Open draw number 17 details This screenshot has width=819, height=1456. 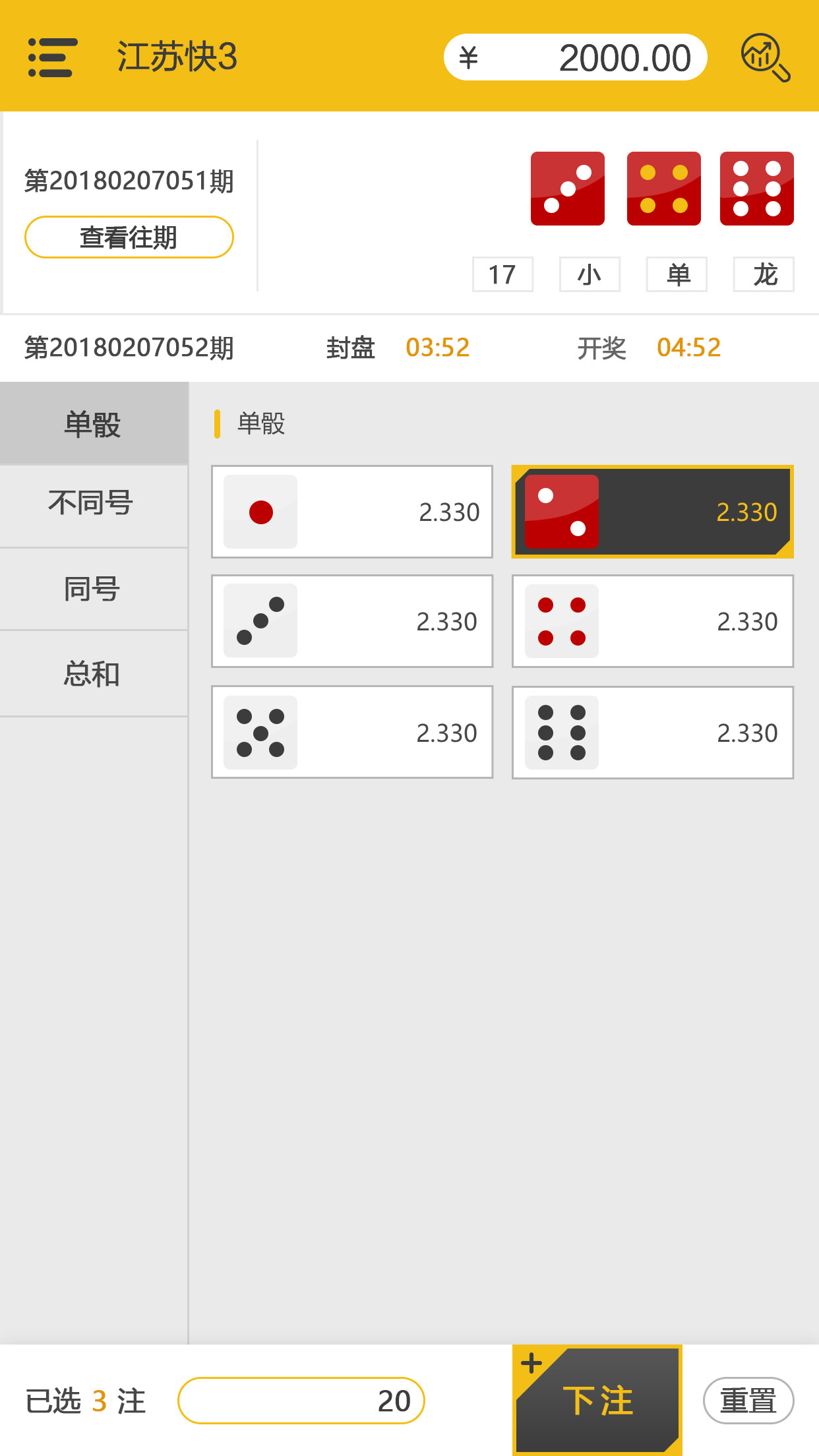(502, 274)
